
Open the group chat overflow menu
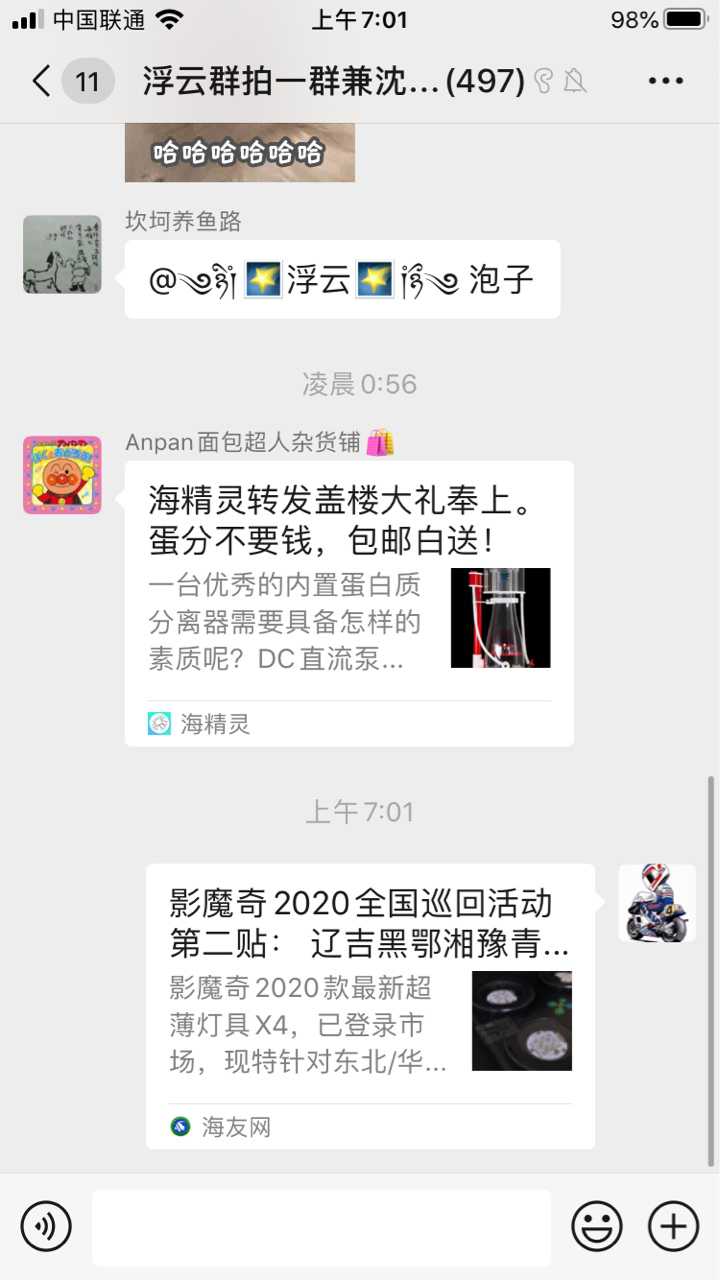coord(665,81)
